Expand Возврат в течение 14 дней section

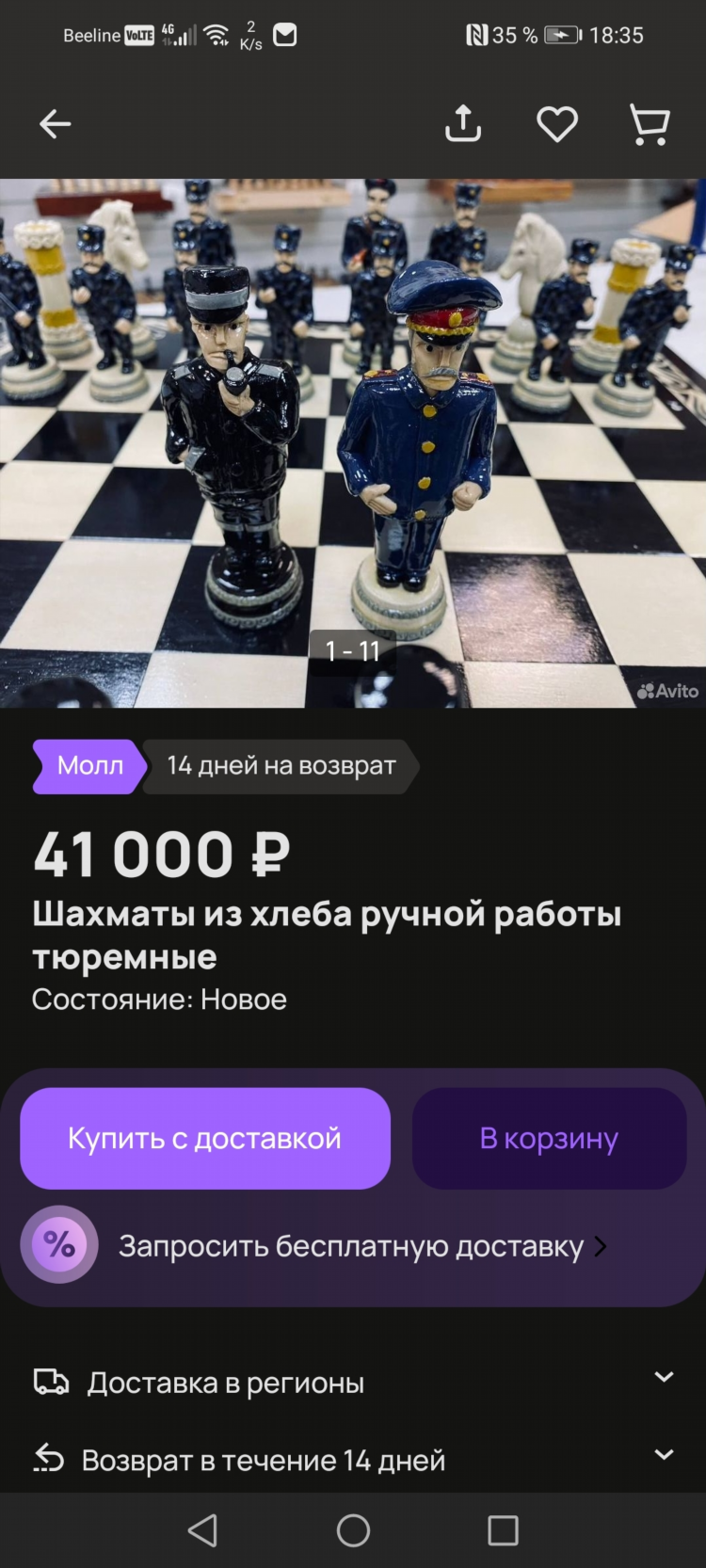pyautogui.click(x=353, y=1460)
